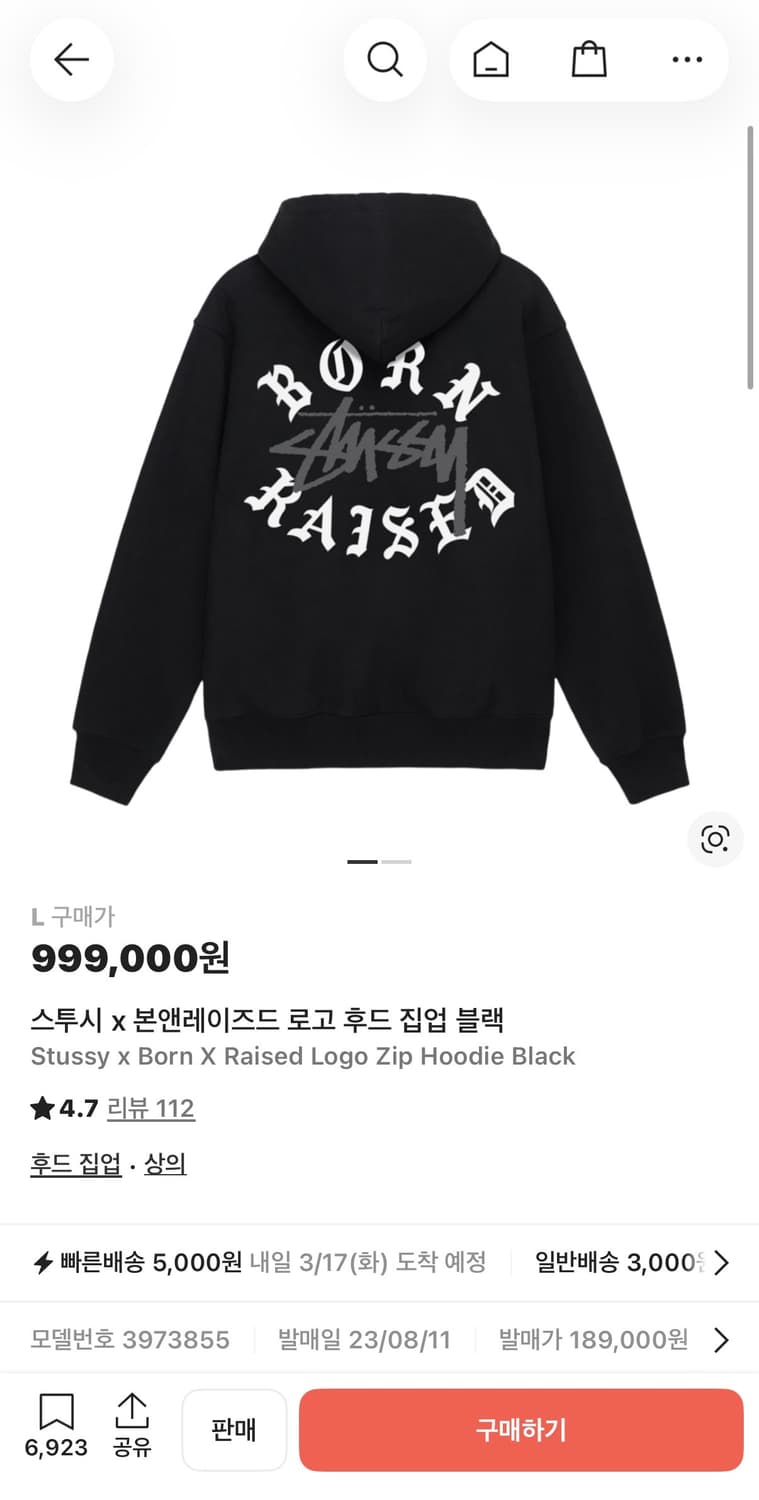
Task: Activate the image visual search lens
Action: click(x=715, y=840)
